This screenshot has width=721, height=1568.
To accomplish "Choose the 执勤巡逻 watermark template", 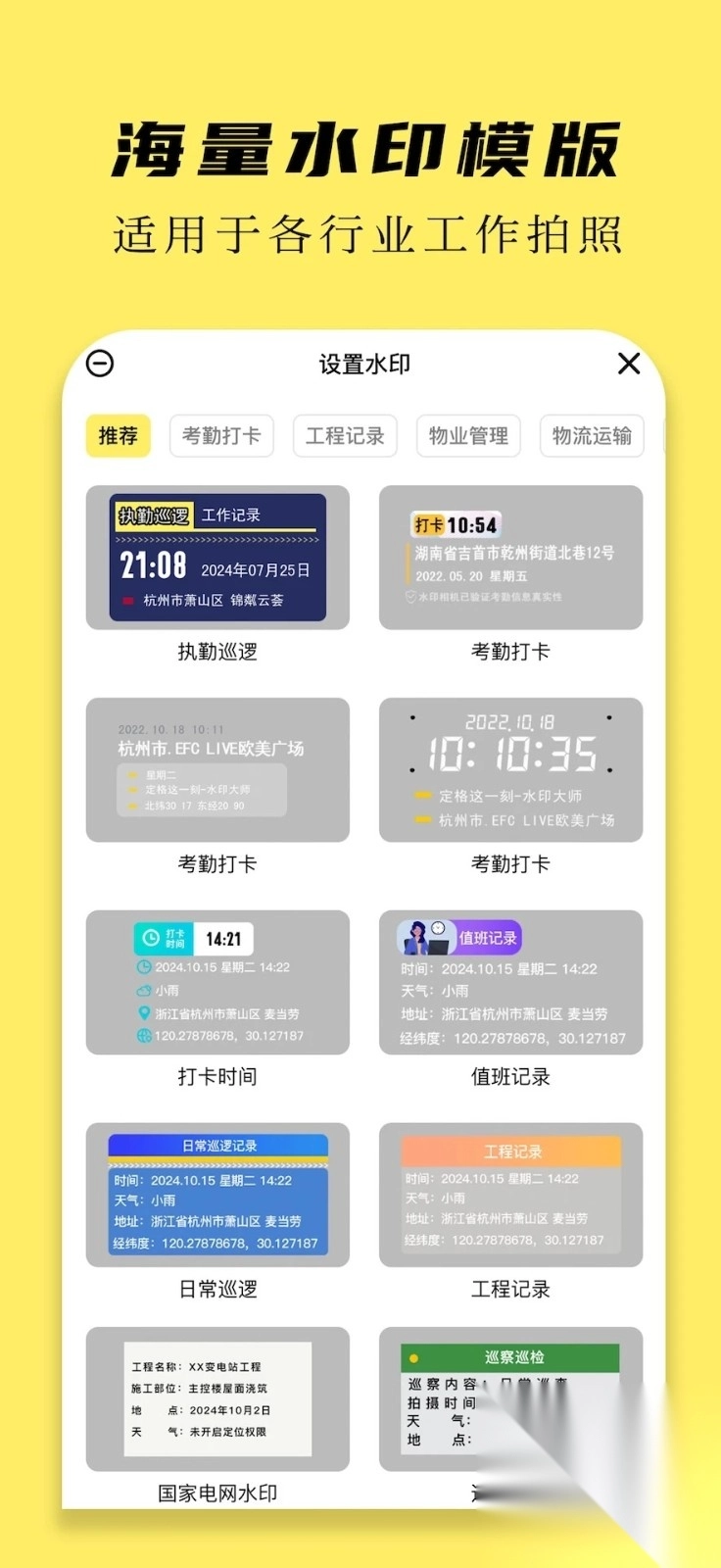I will (216, 557).
